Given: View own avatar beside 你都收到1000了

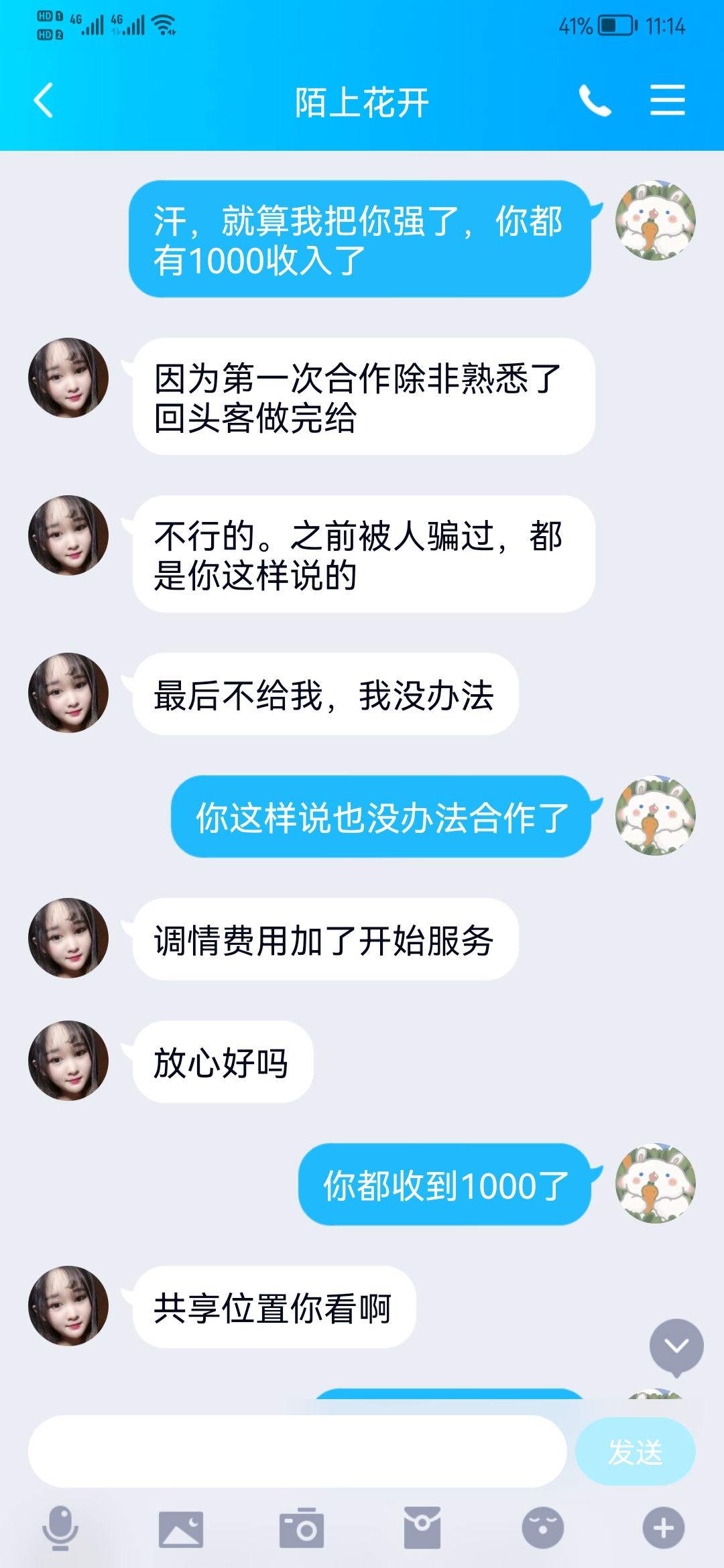Looking at the screenshot, I should (x=655, y=1183).
